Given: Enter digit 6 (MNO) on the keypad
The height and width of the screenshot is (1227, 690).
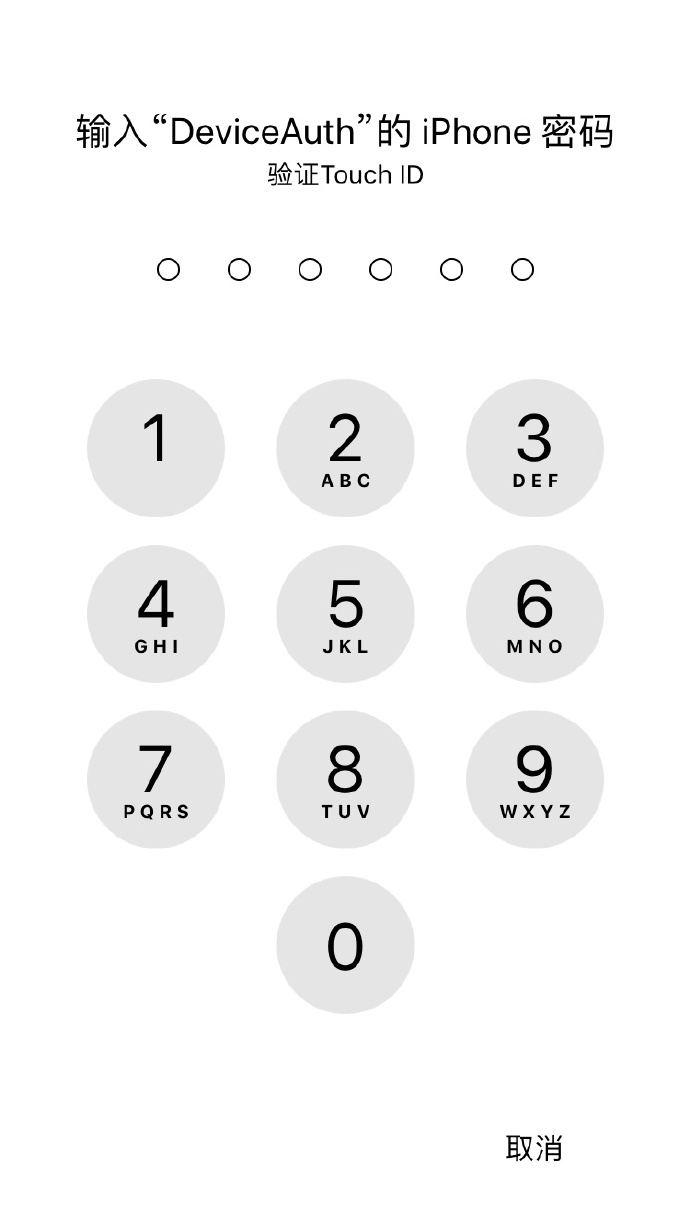Looking at the screenshot, I should coord(535,614).
